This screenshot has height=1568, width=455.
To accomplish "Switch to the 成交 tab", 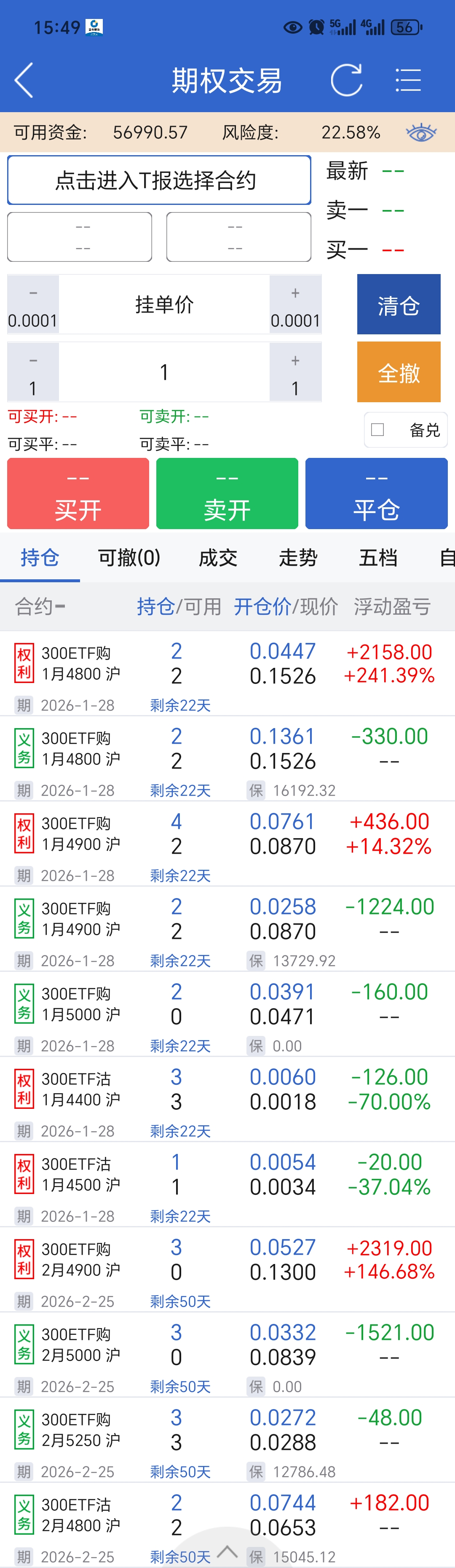I will pos(218,557).
